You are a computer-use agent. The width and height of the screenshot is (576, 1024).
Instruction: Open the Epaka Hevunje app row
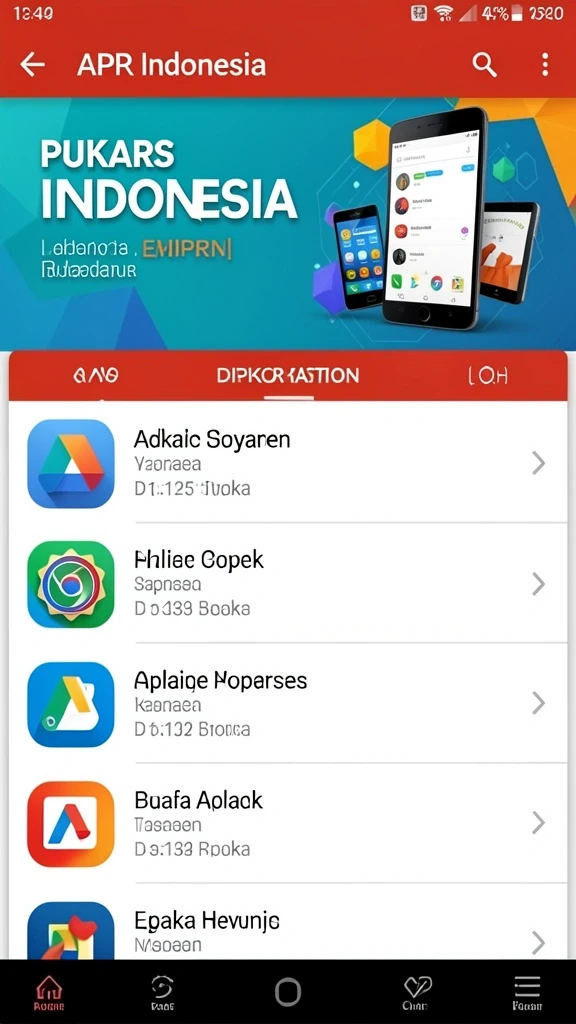[x=288, y=922]
